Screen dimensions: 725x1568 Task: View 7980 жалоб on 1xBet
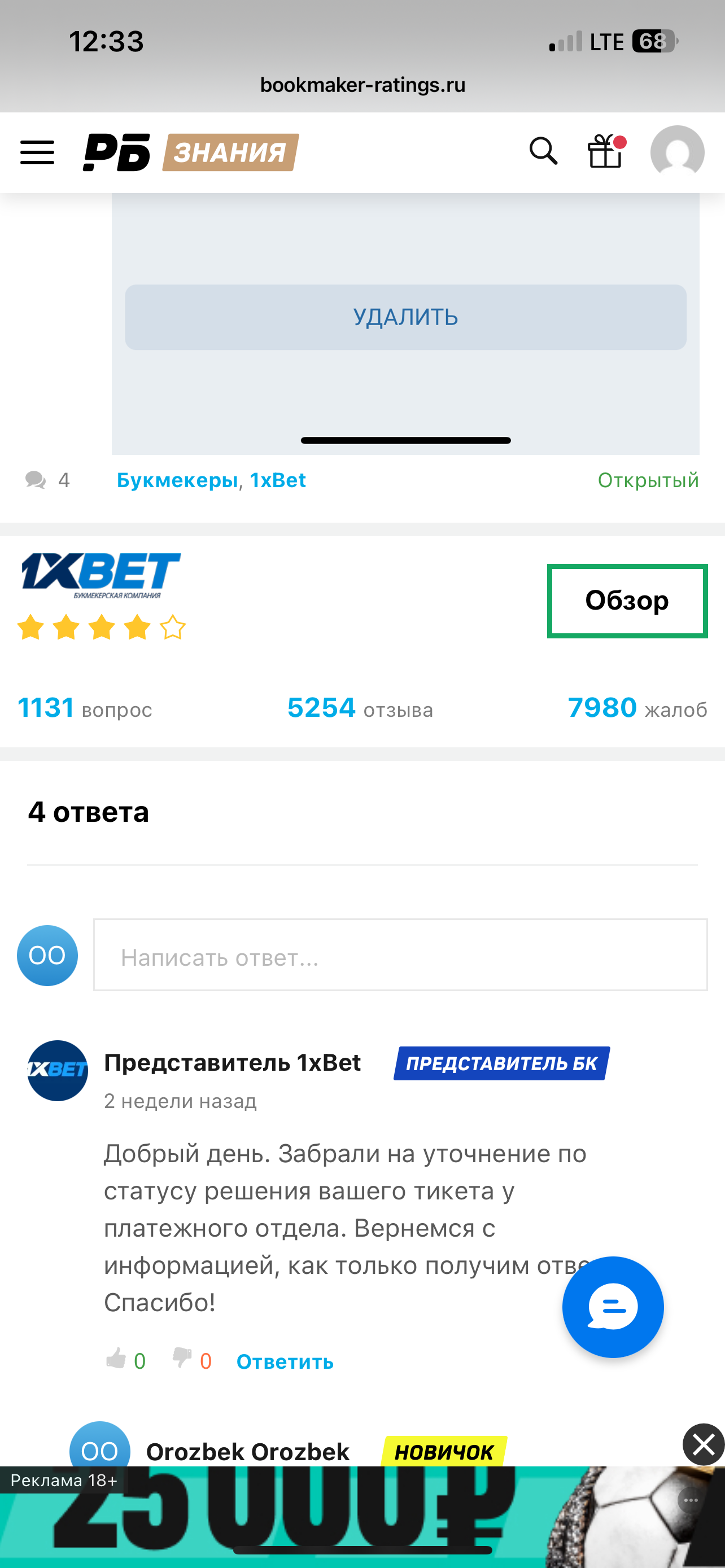637,708
